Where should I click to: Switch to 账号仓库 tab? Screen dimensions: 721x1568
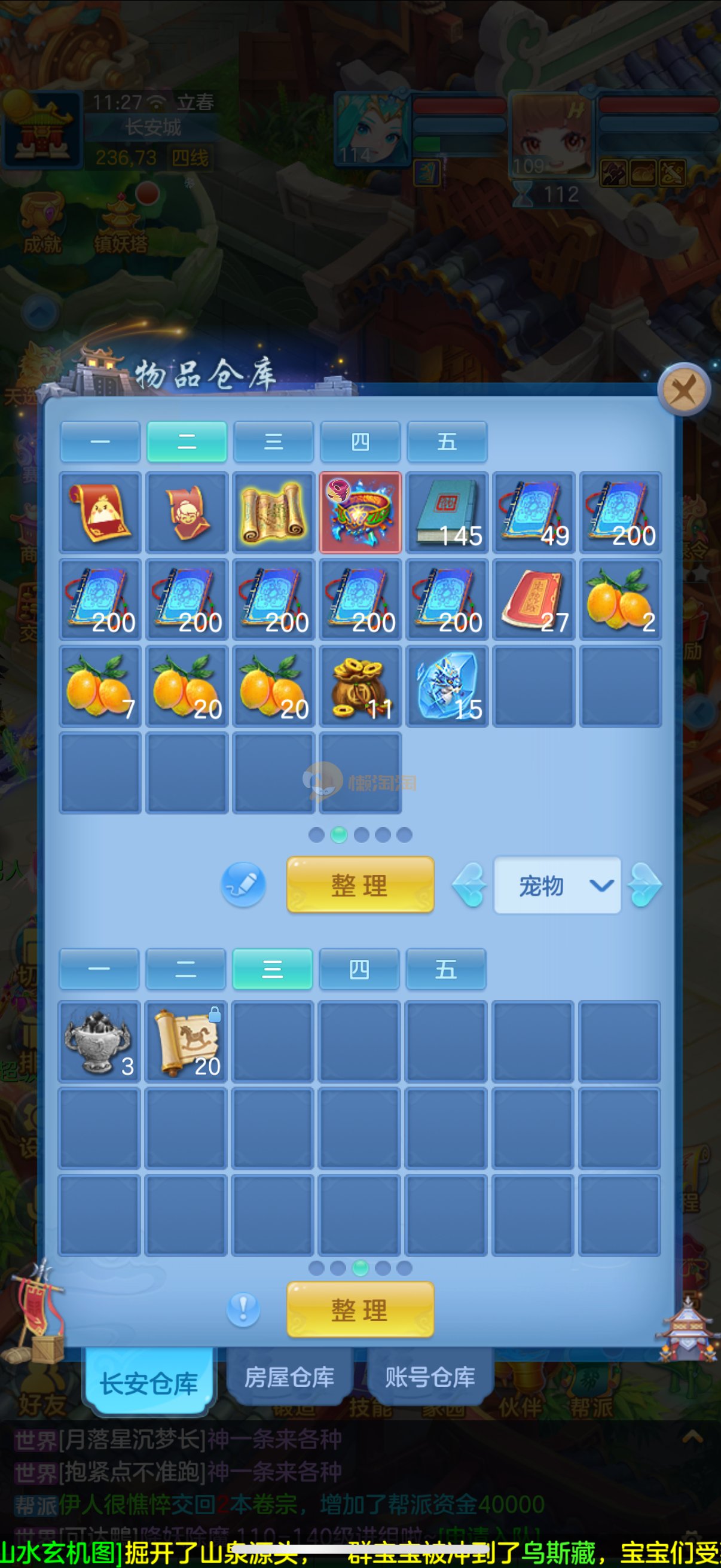430,1377
